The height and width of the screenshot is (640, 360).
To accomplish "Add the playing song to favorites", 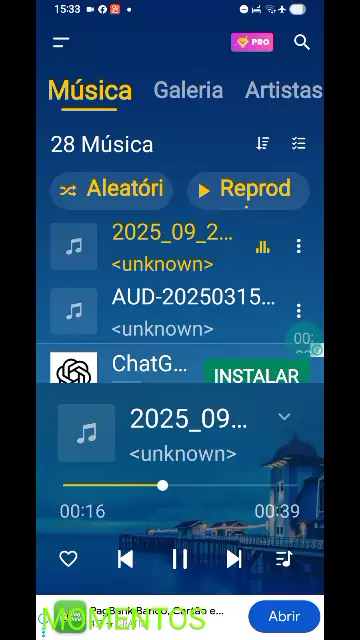I will pyautogui.click(x=68, y=559).
